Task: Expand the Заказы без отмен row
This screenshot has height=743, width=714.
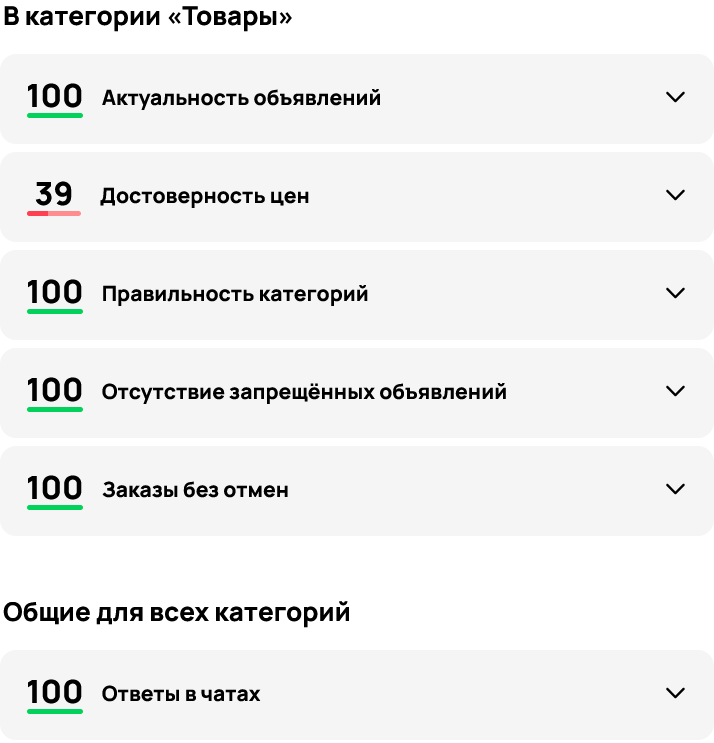Action: point(676,489)
